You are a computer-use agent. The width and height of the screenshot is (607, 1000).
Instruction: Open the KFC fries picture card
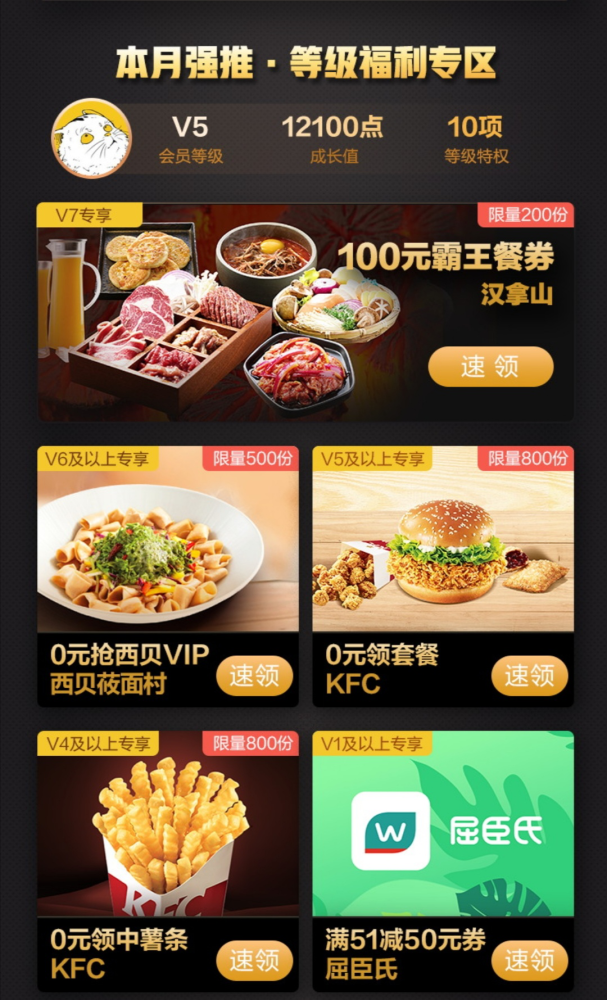point(167,835)
